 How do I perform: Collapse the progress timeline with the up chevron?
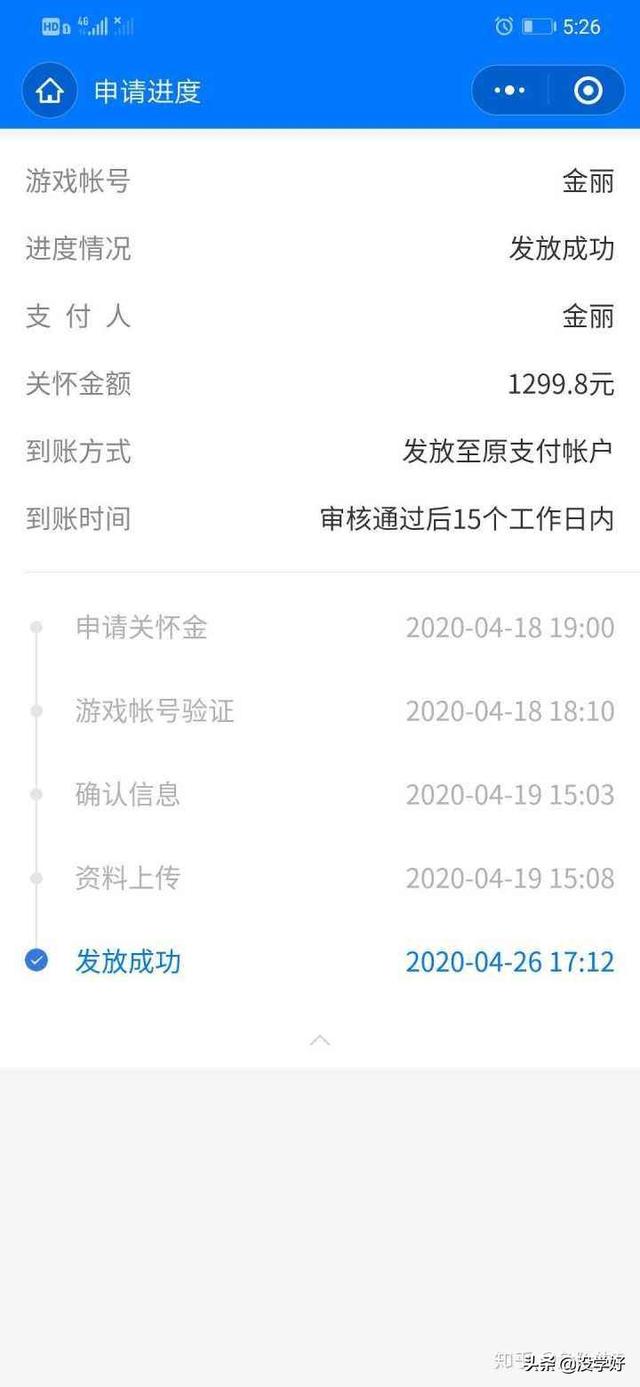tap(320, 1040)
